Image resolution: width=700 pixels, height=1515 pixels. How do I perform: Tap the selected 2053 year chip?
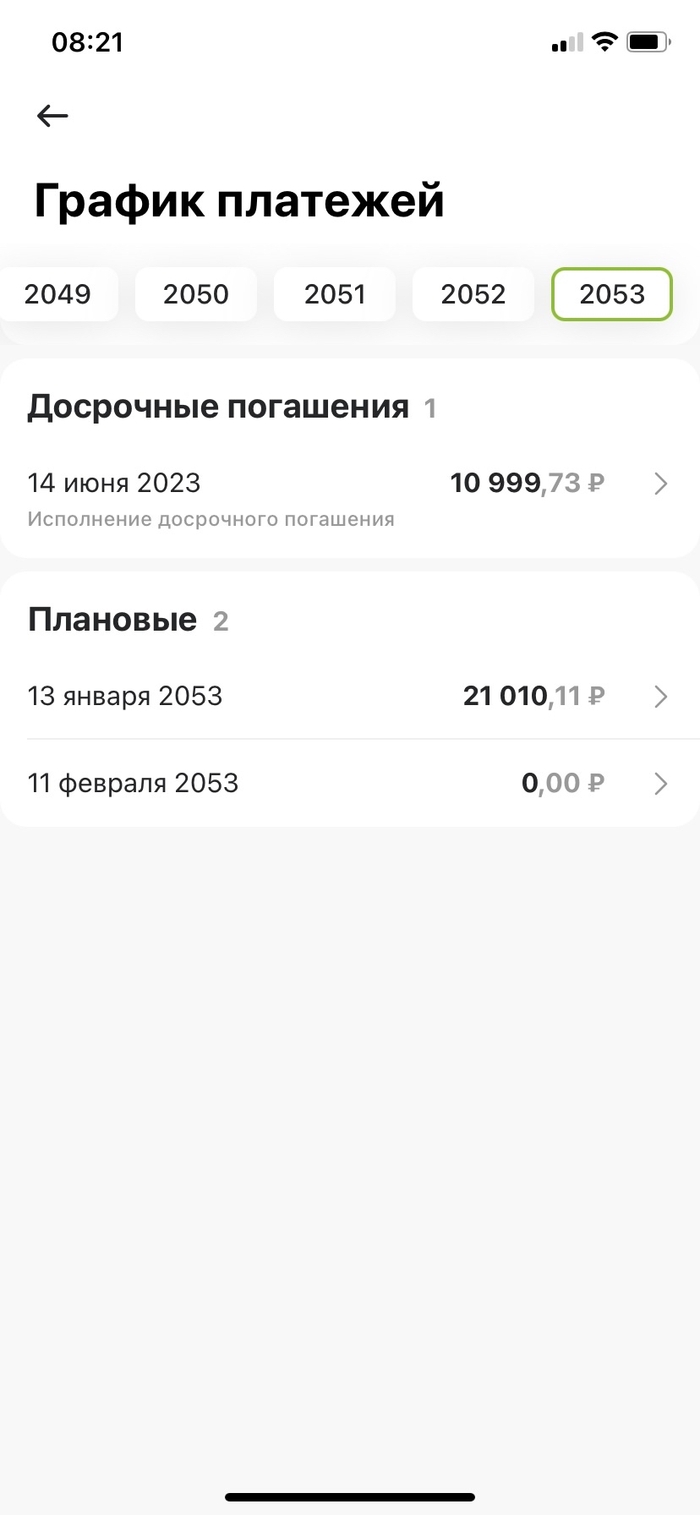pos(612,294)
